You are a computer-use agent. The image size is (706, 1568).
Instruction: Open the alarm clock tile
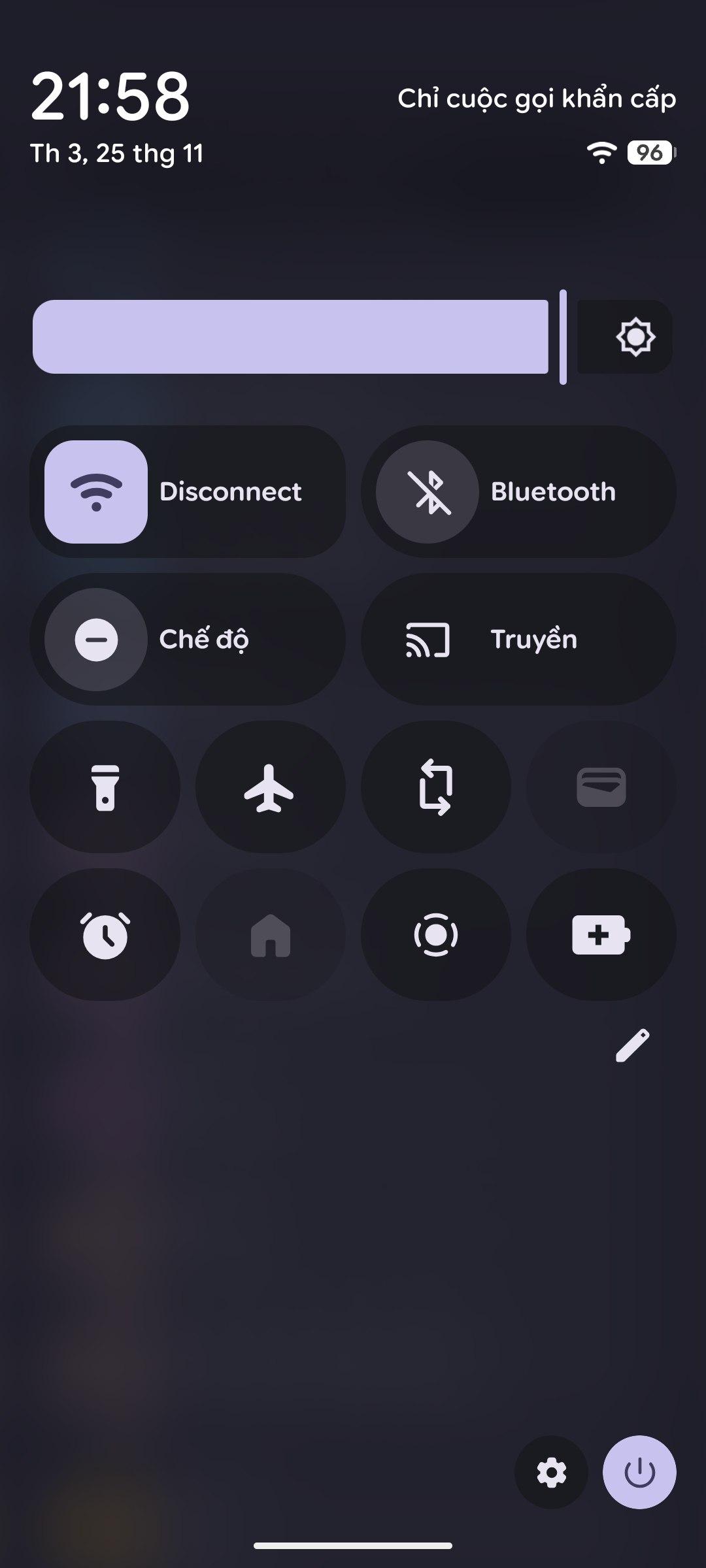[105, 935]
